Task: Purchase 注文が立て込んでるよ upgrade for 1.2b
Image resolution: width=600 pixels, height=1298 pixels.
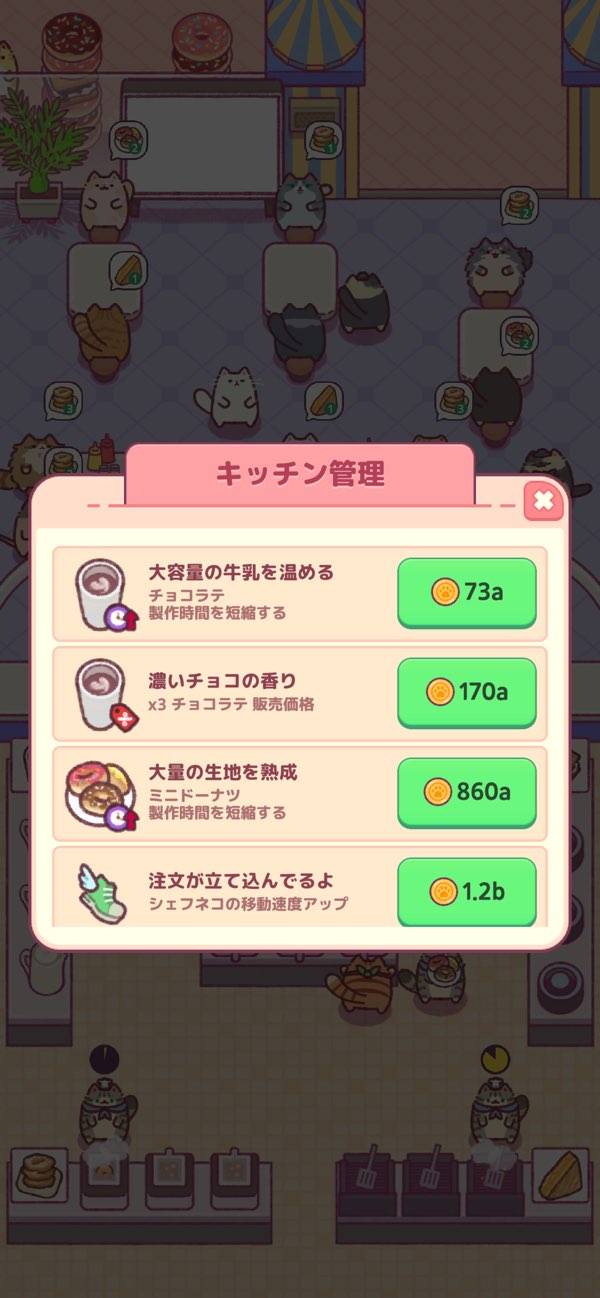Action: coord(467,890)
